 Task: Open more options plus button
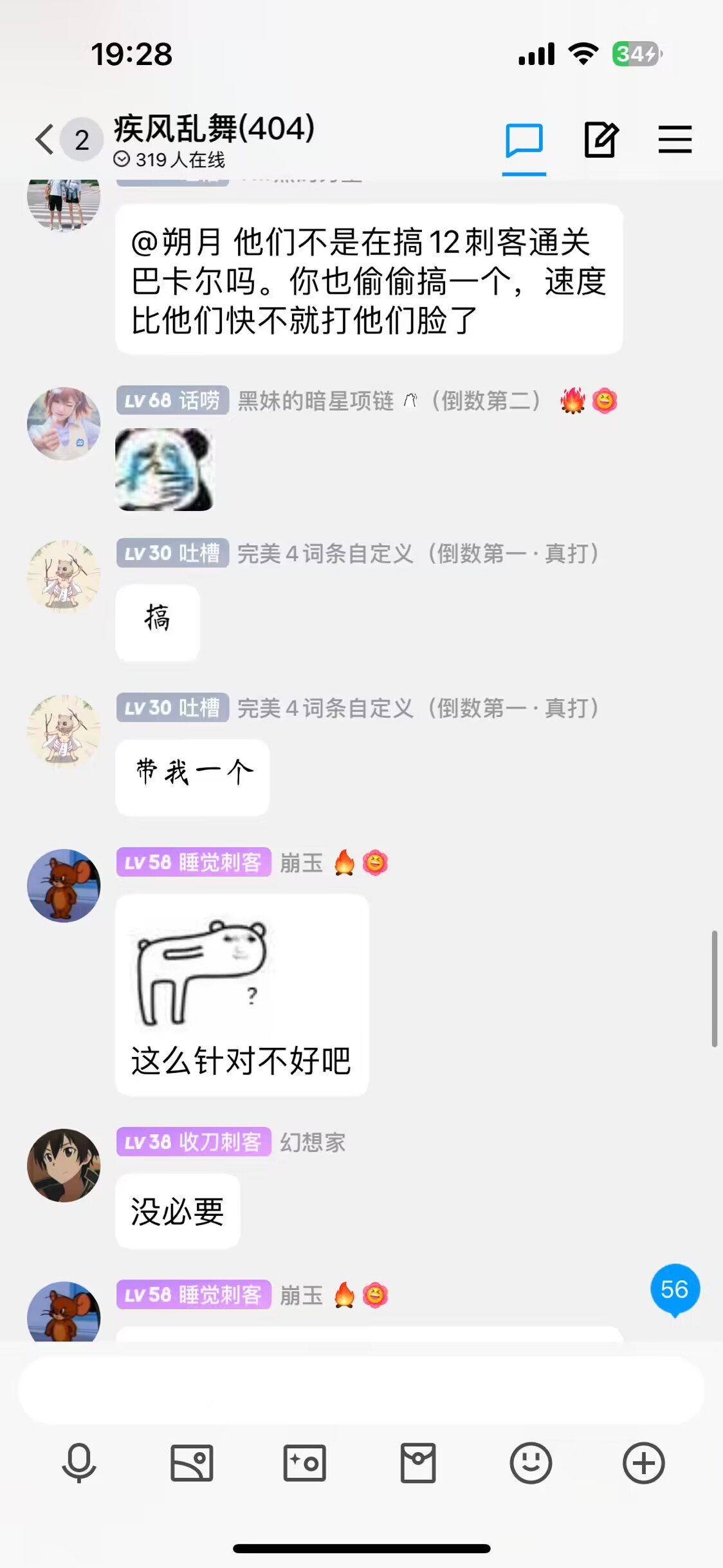click(x=643, y=1462)
